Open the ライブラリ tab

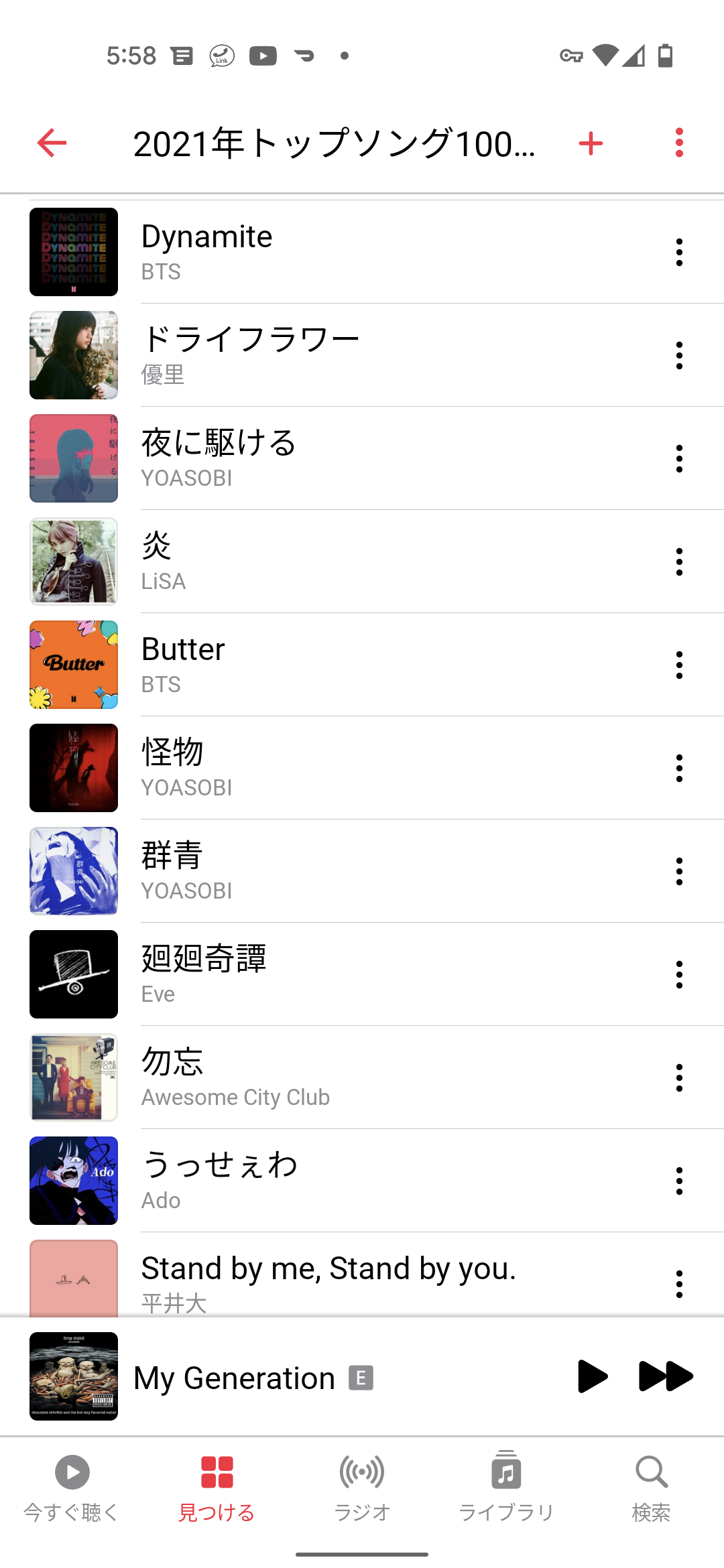(506, 1484)
